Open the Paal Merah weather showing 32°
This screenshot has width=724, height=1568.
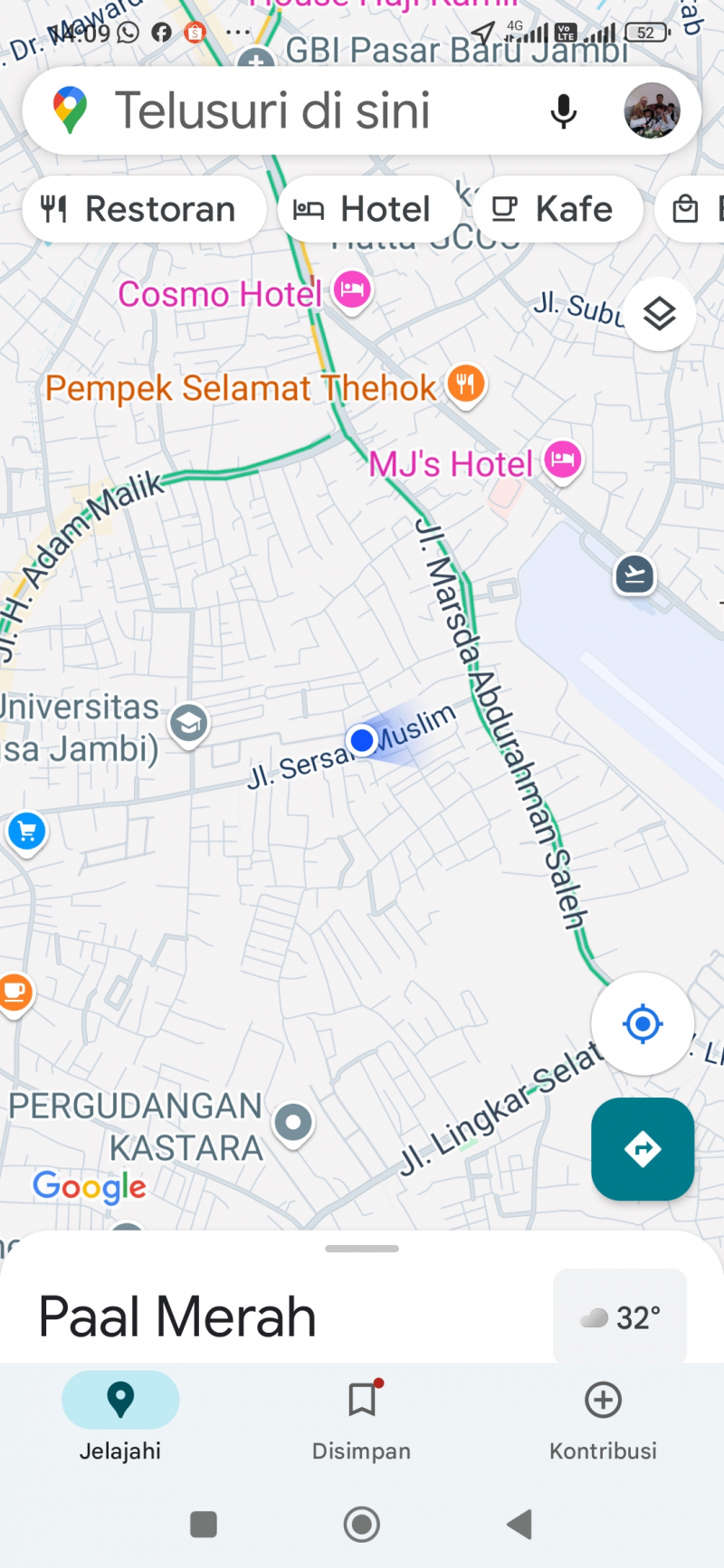[619, 1316]
